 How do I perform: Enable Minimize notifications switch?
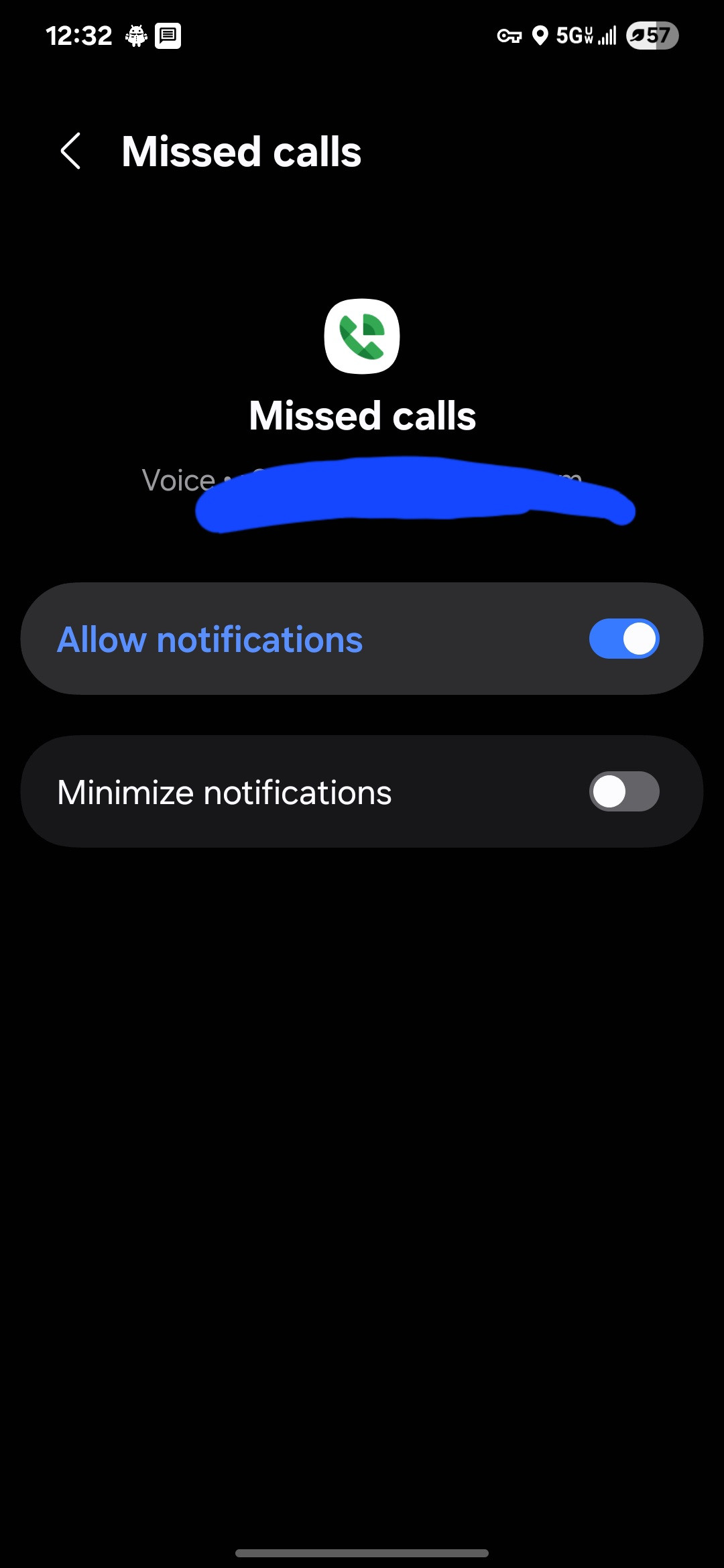623,791
